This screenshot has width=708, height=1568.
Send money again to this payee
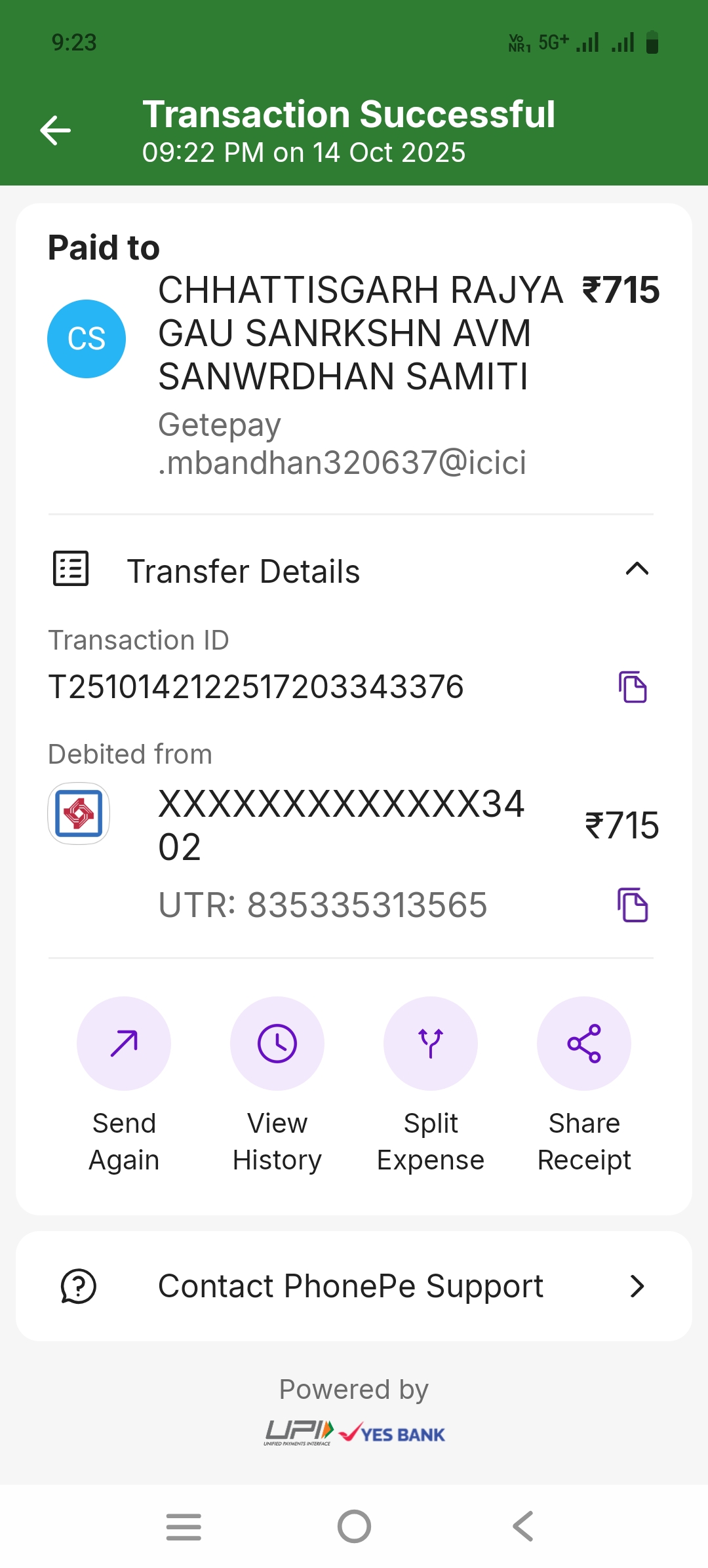click(x=124, y=1044)
